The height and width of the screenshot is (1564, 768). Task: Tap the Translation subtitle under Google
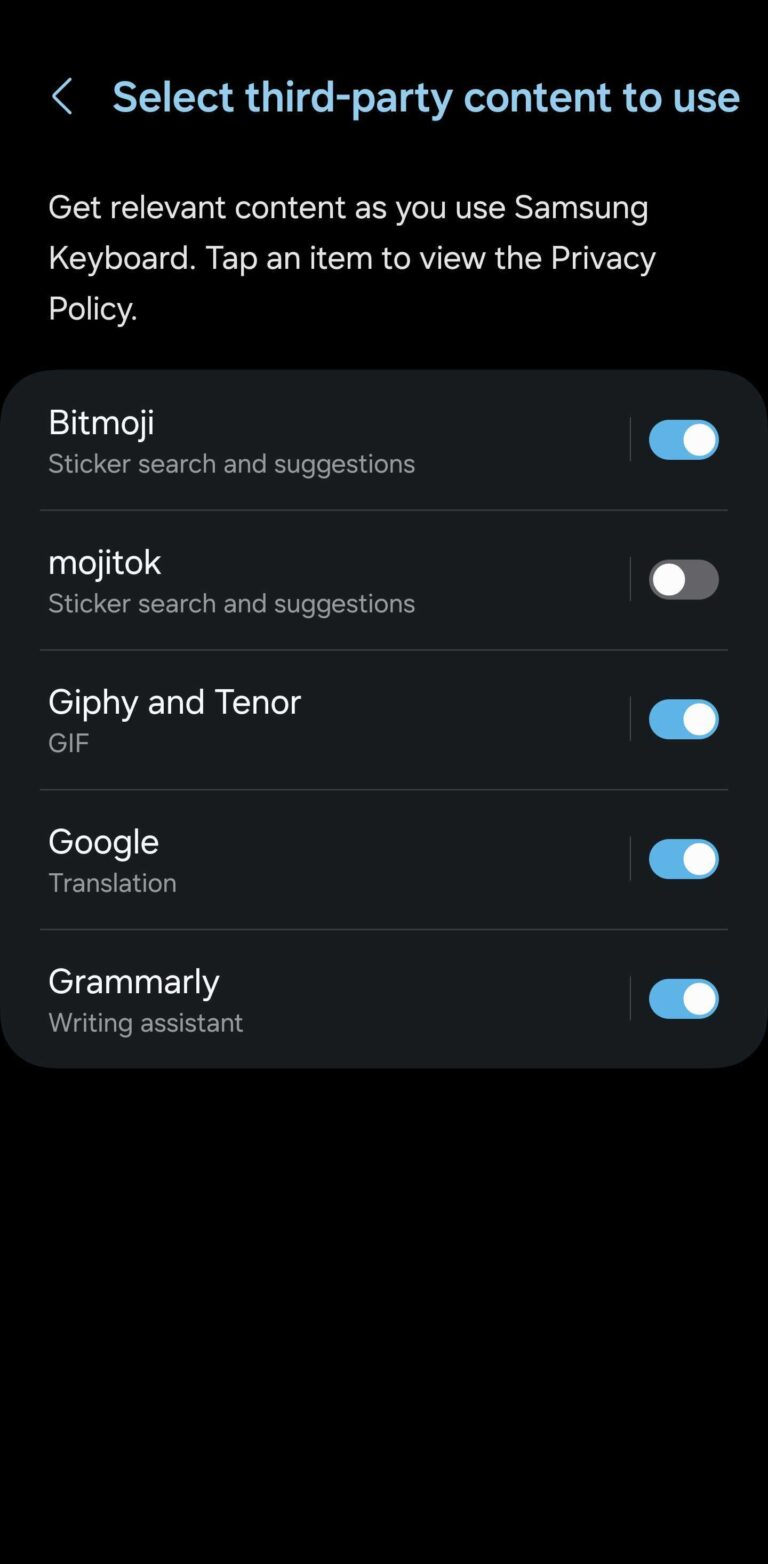point(112,883)
